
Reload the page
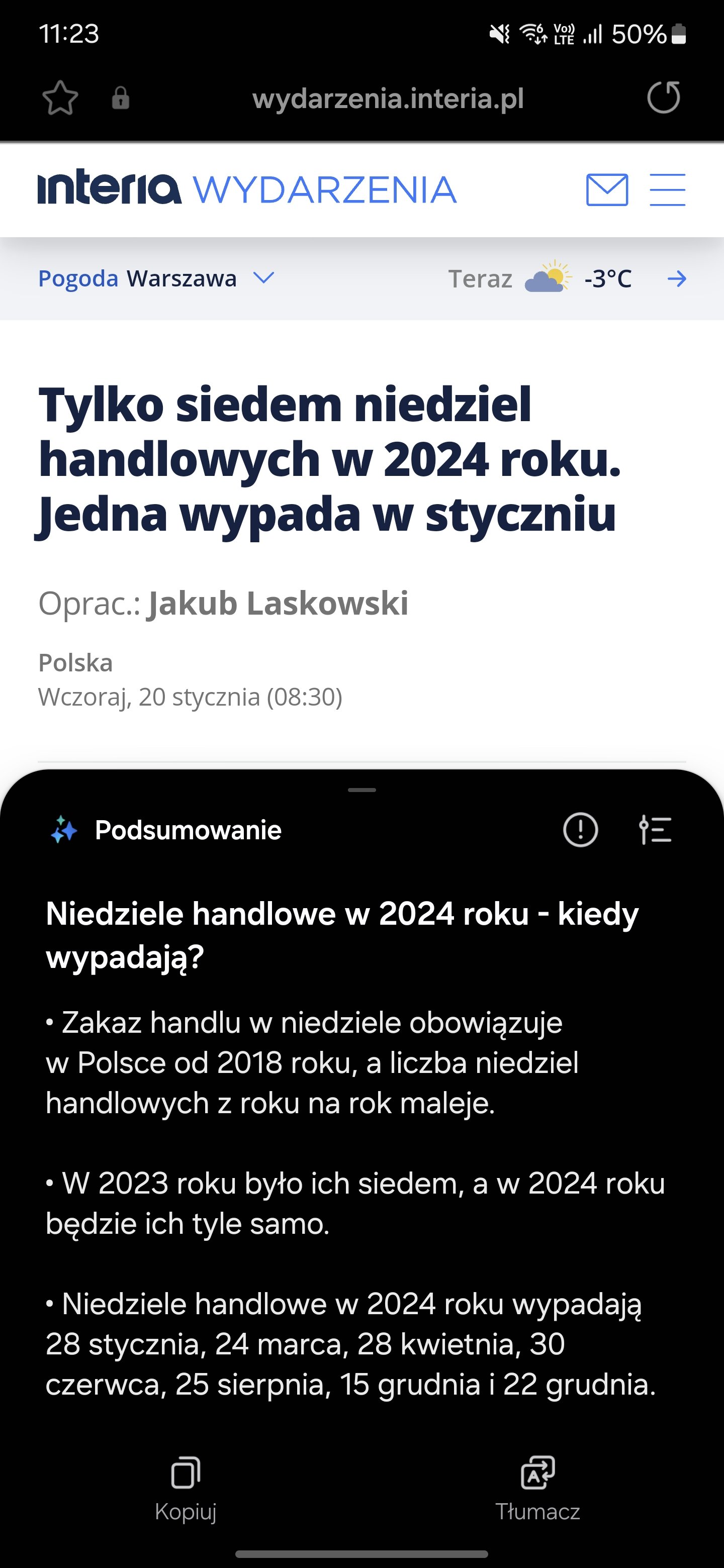(x=663, y=97)
